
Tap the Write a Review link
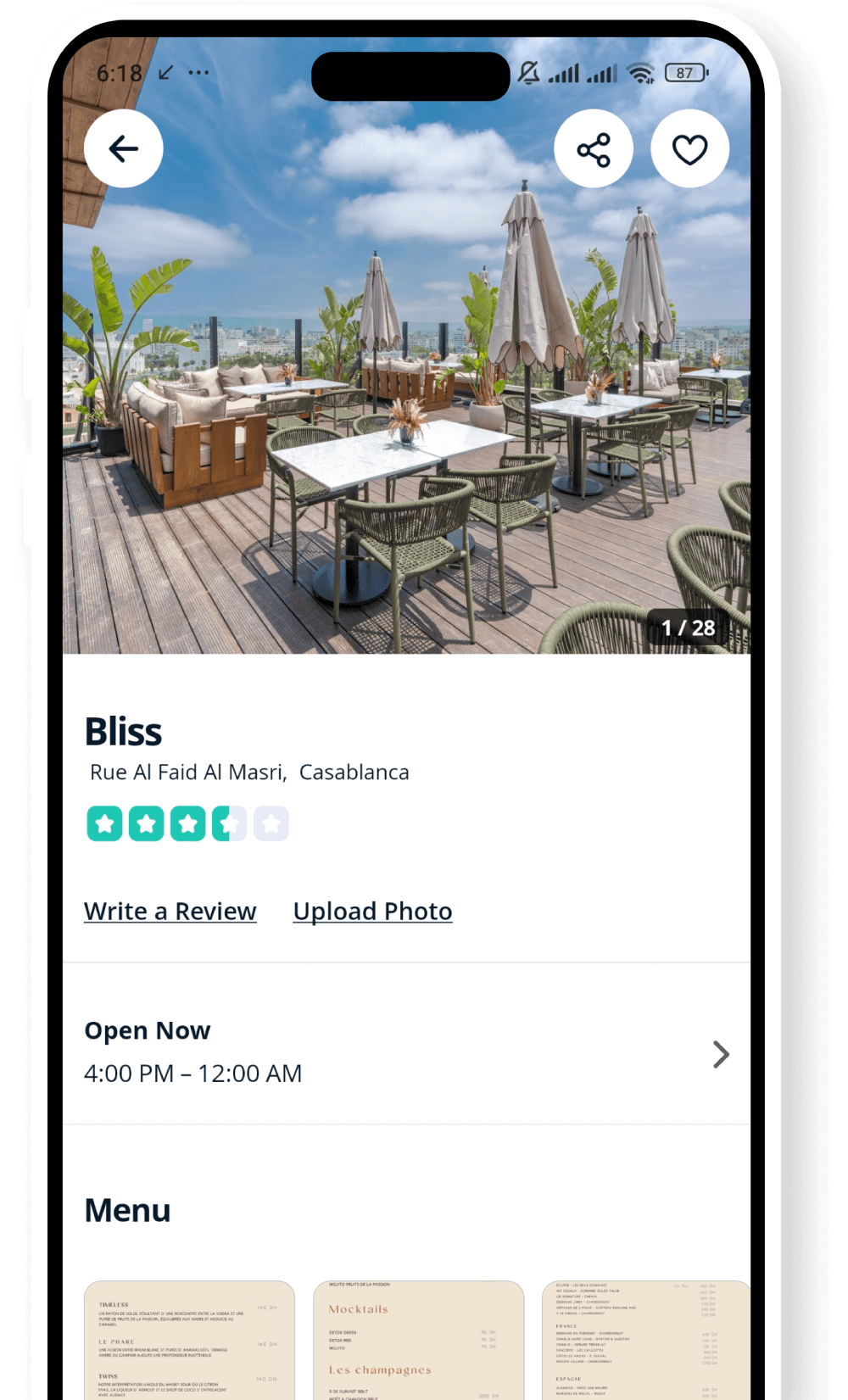click(x=170, y=911)
